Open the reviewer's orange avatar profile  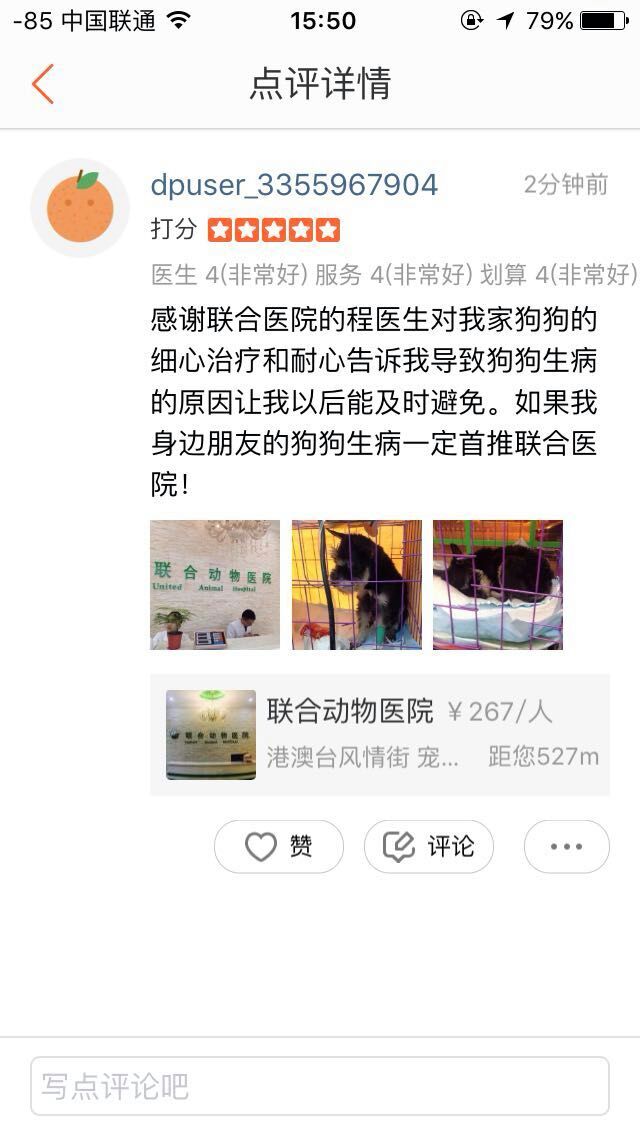point(80,208)
